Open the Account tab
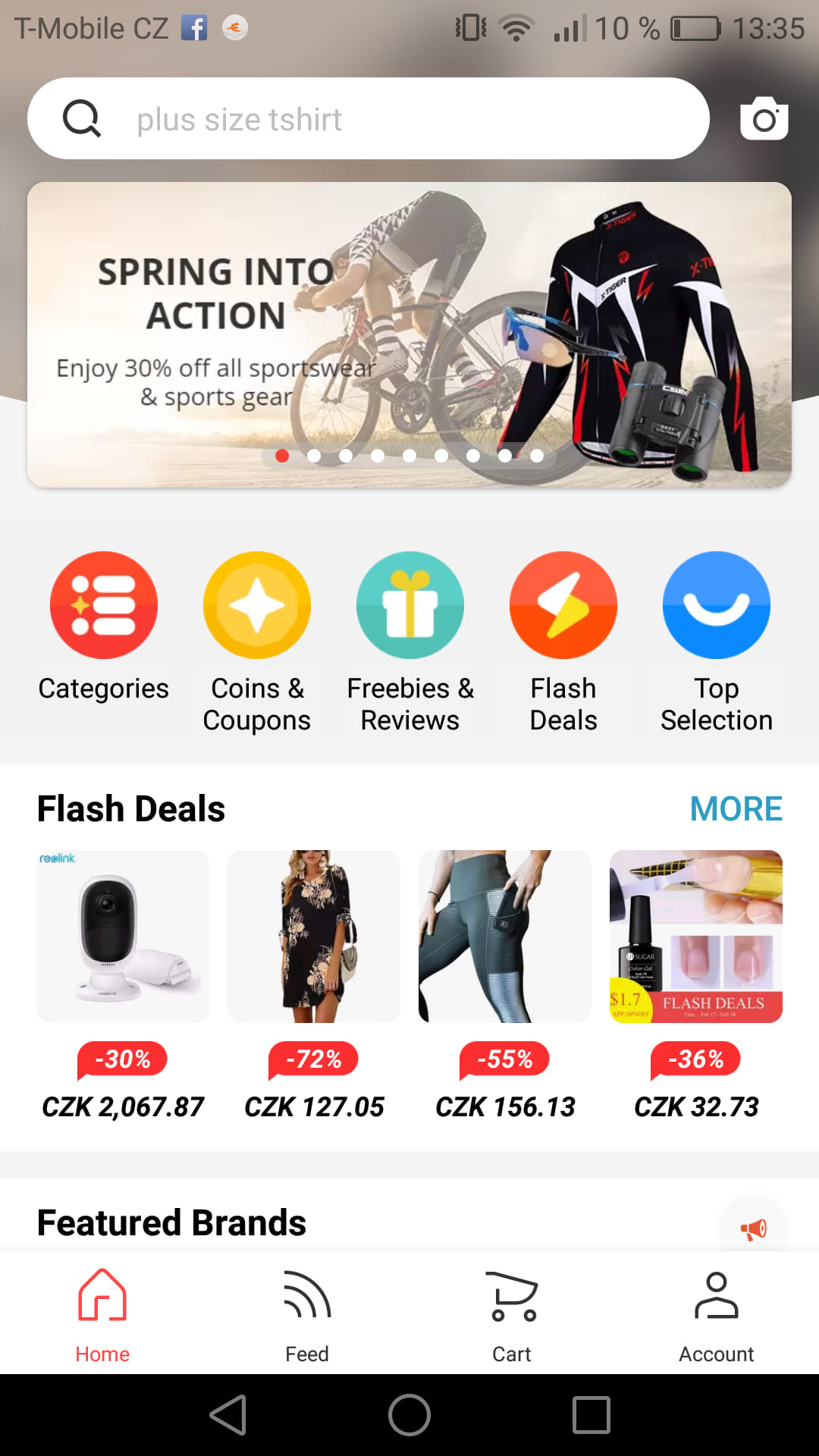This screenshot has width=819, height=1456. 717,1315
